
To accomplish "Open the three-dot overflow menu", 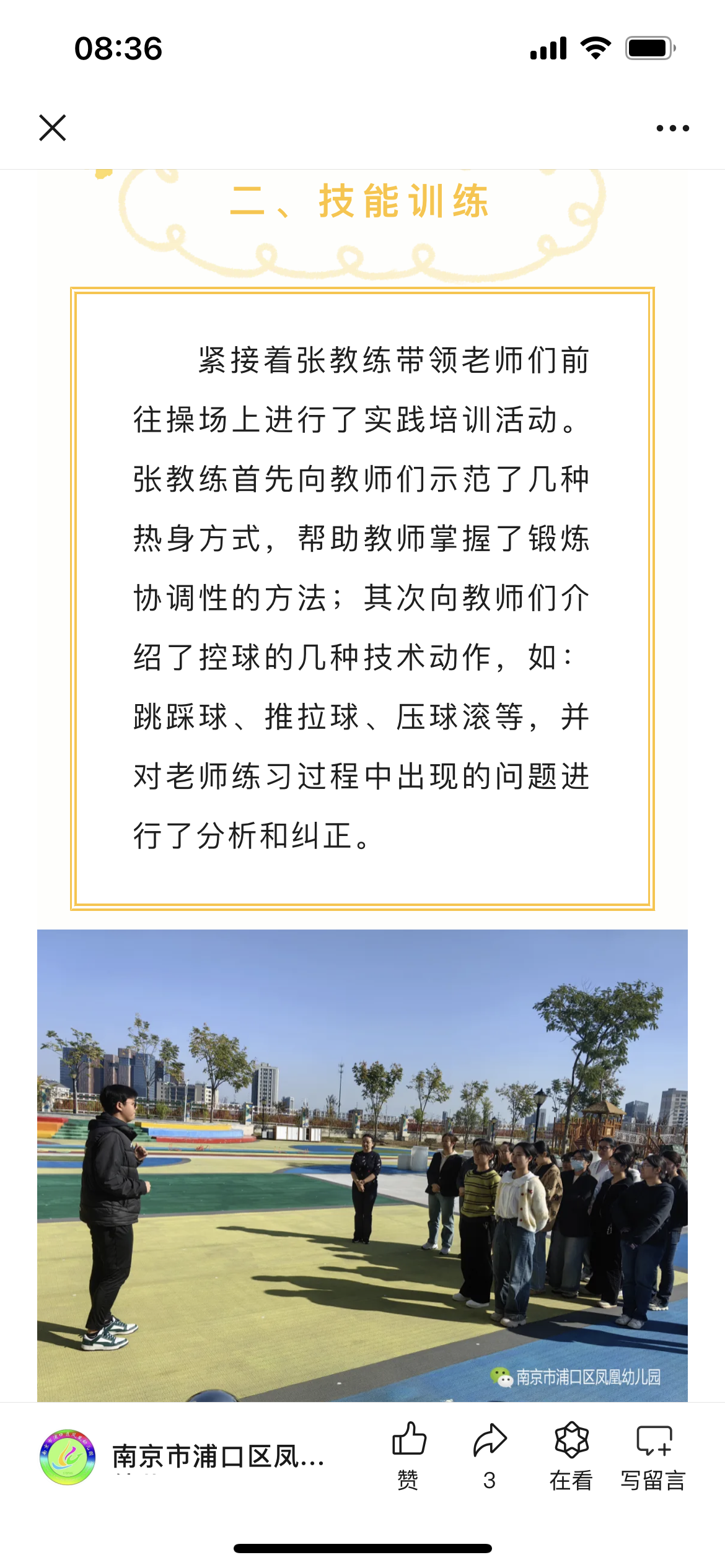I will [x=672, y=128].
